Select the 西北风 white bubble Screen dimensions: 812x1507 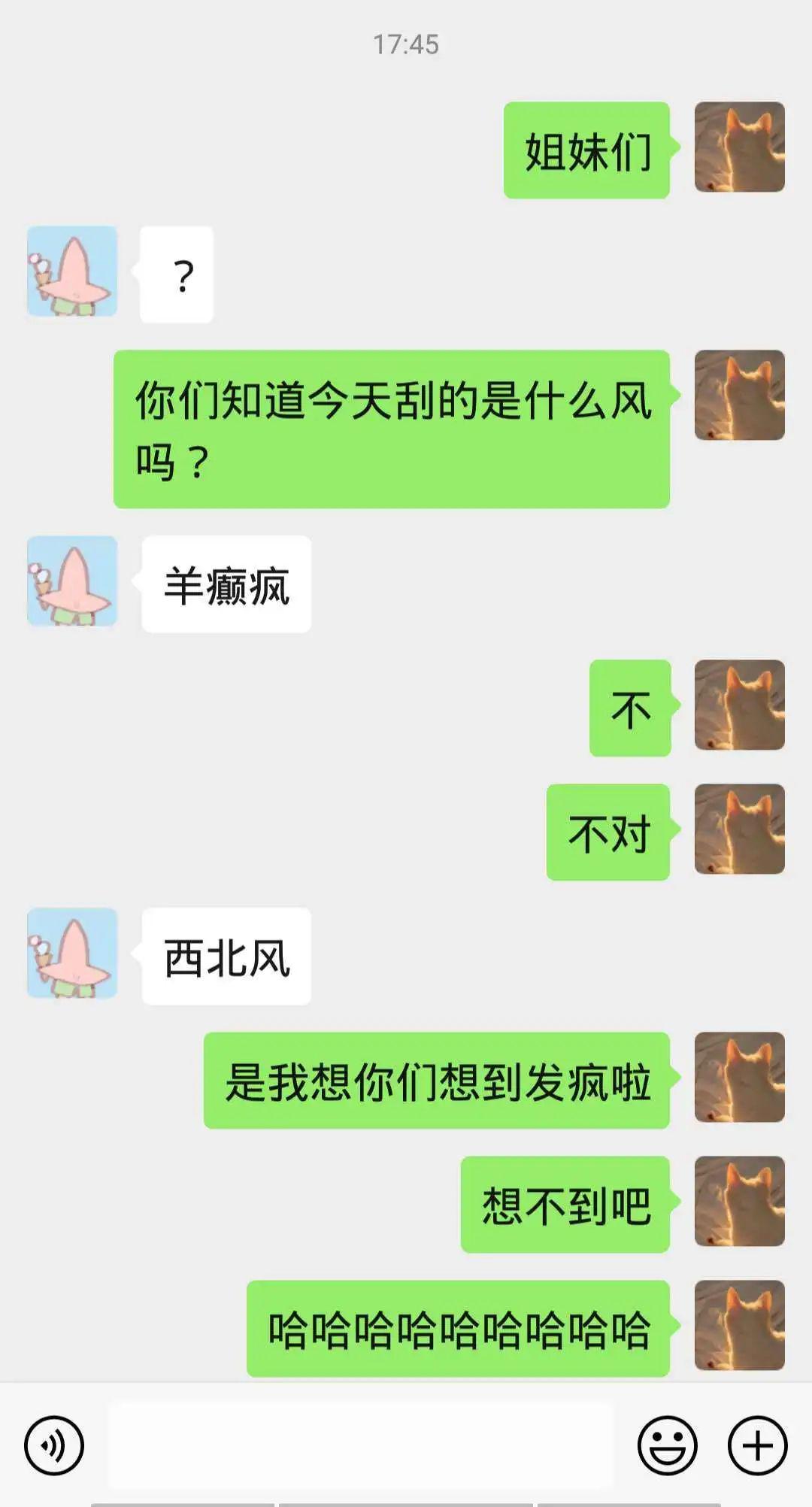pos(226,954)
